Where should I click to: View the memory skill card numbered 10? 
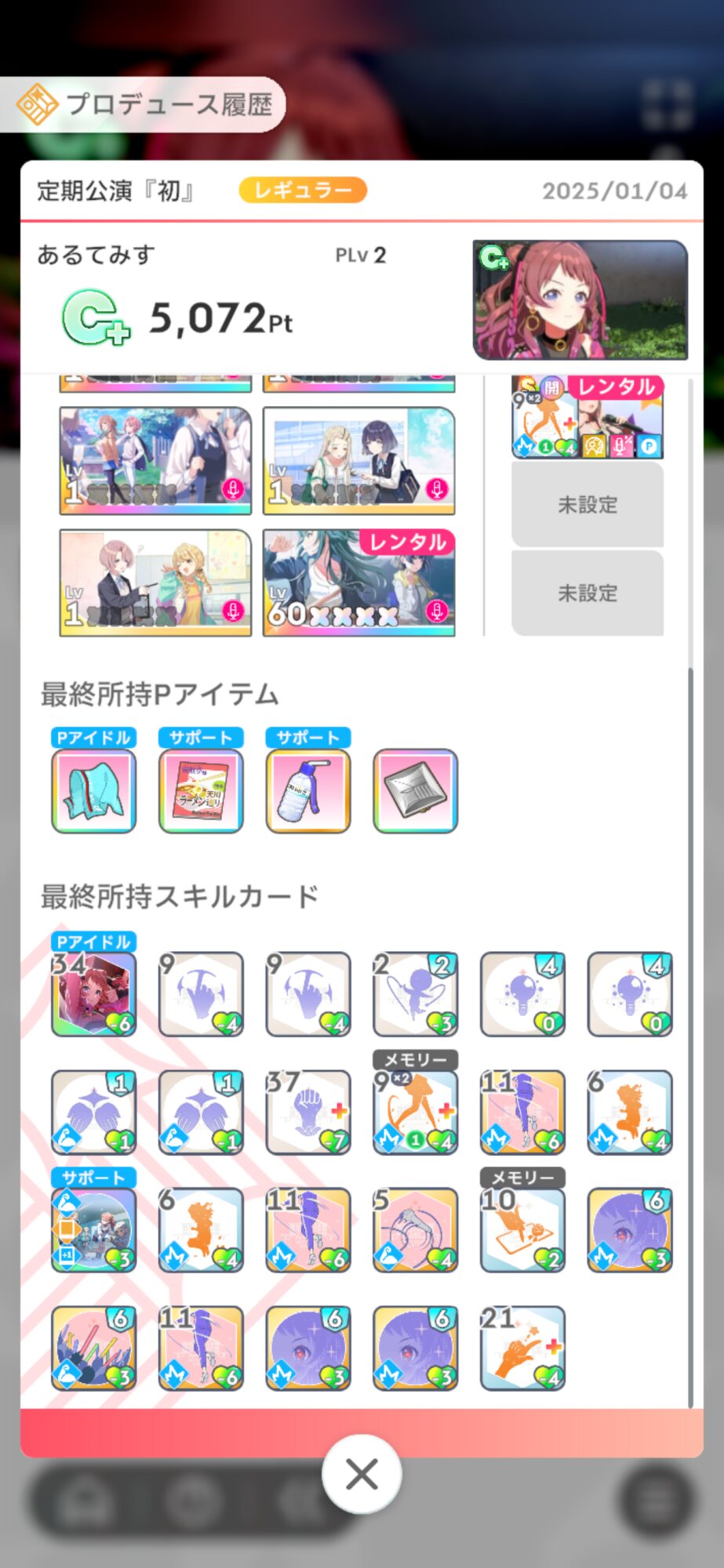pyautogui.click(x=522, y=1229)
